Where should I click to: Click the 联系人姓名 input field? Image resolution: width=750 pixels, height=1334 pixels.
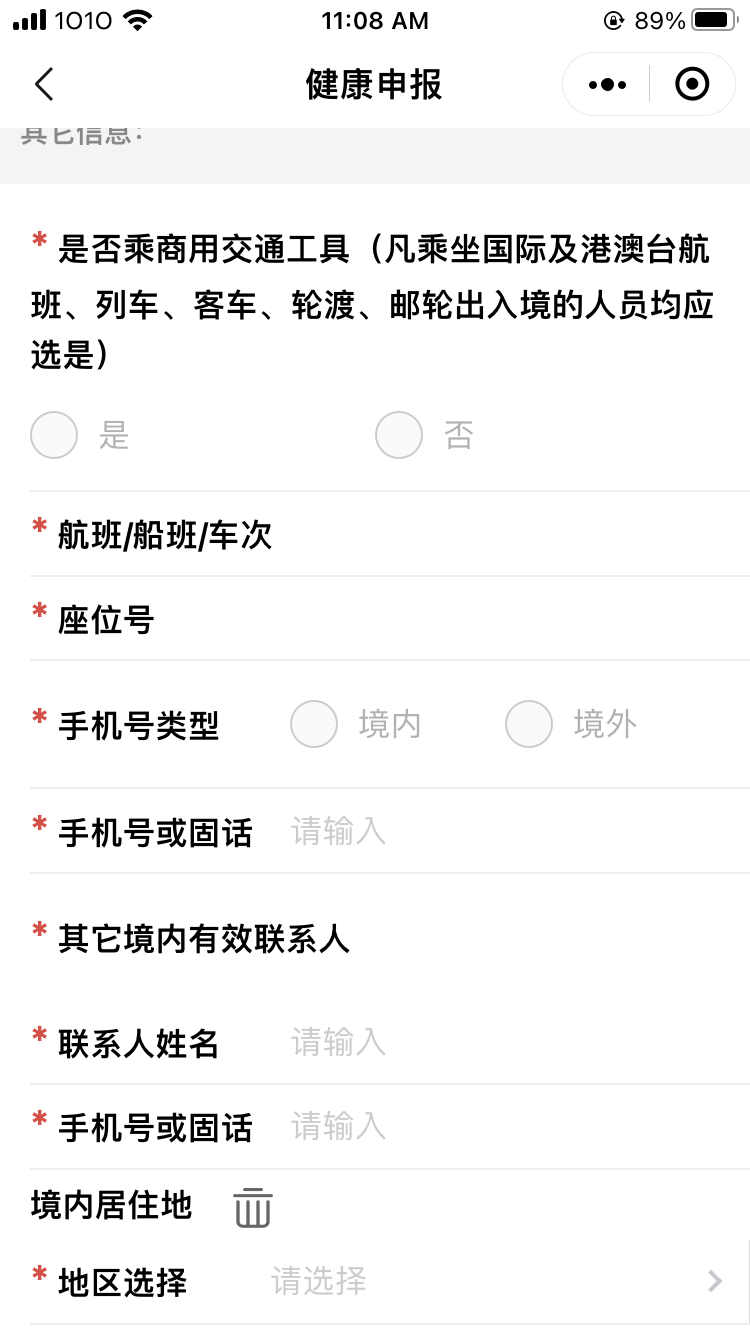click(x=338, y=1042)
